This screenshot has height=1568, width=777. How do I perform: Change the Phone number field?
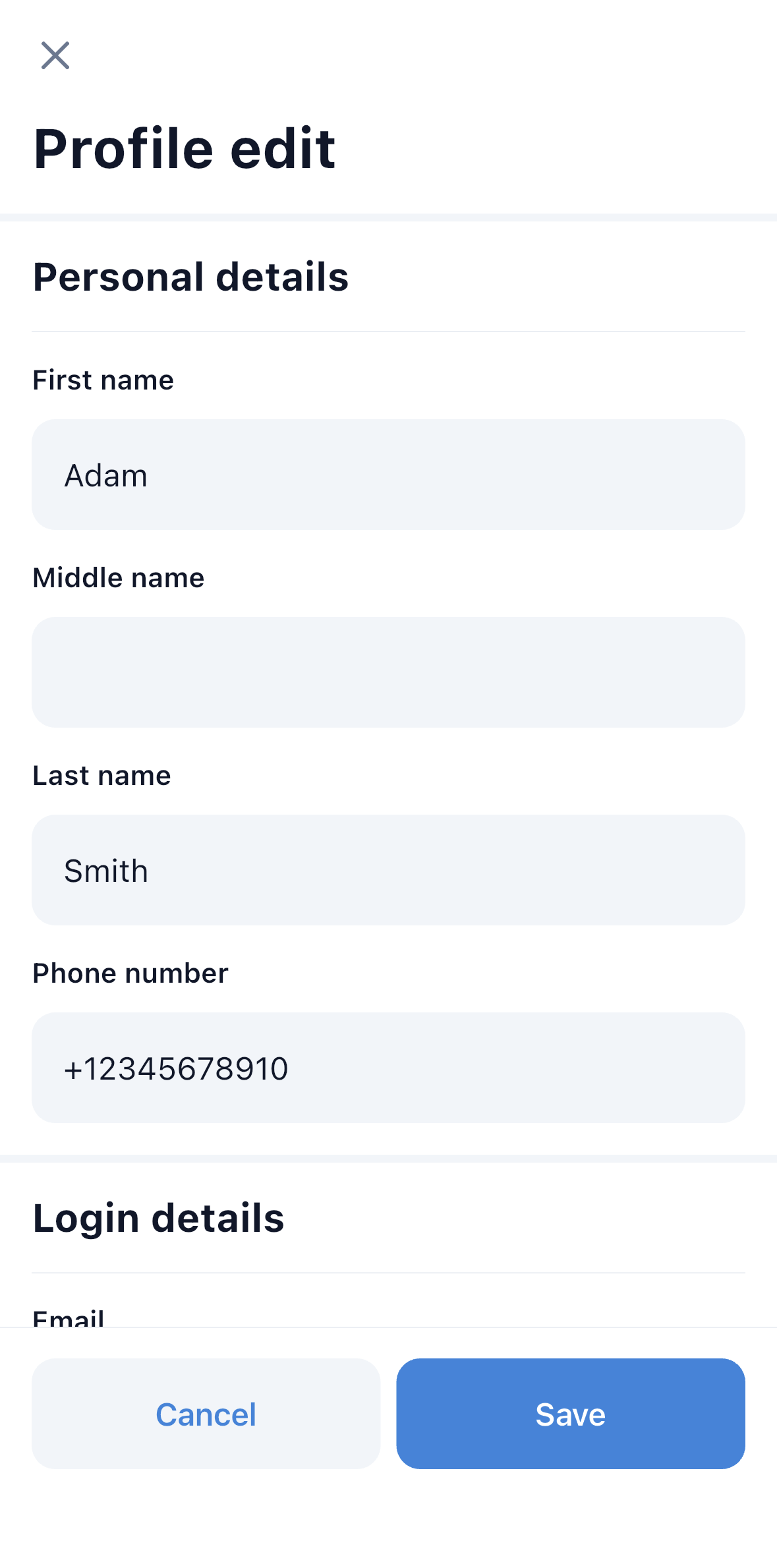(388, 1068)
